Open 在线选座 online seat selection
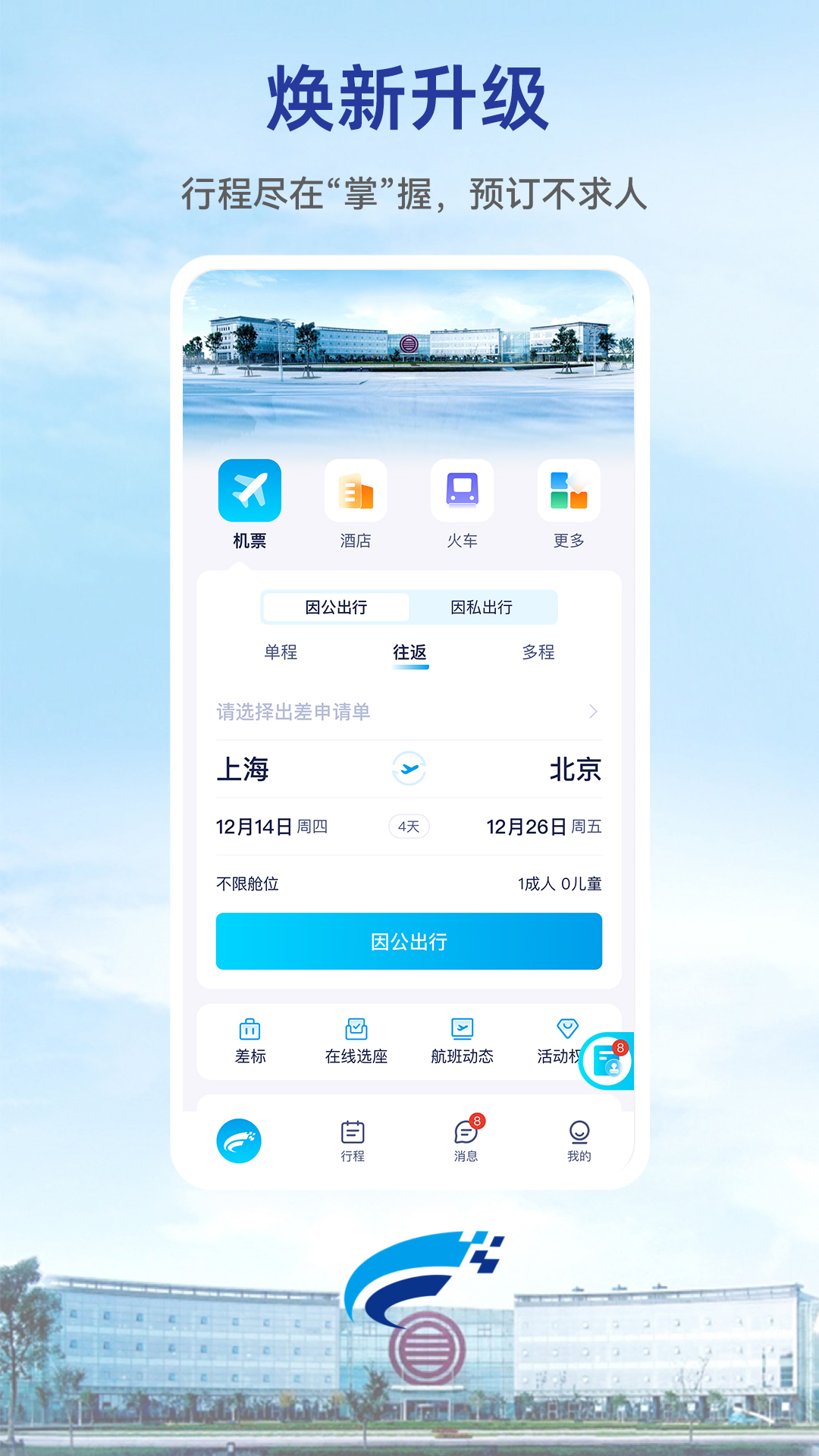The height and width of the screenshot is (1456, 819). coord(357,1039)
